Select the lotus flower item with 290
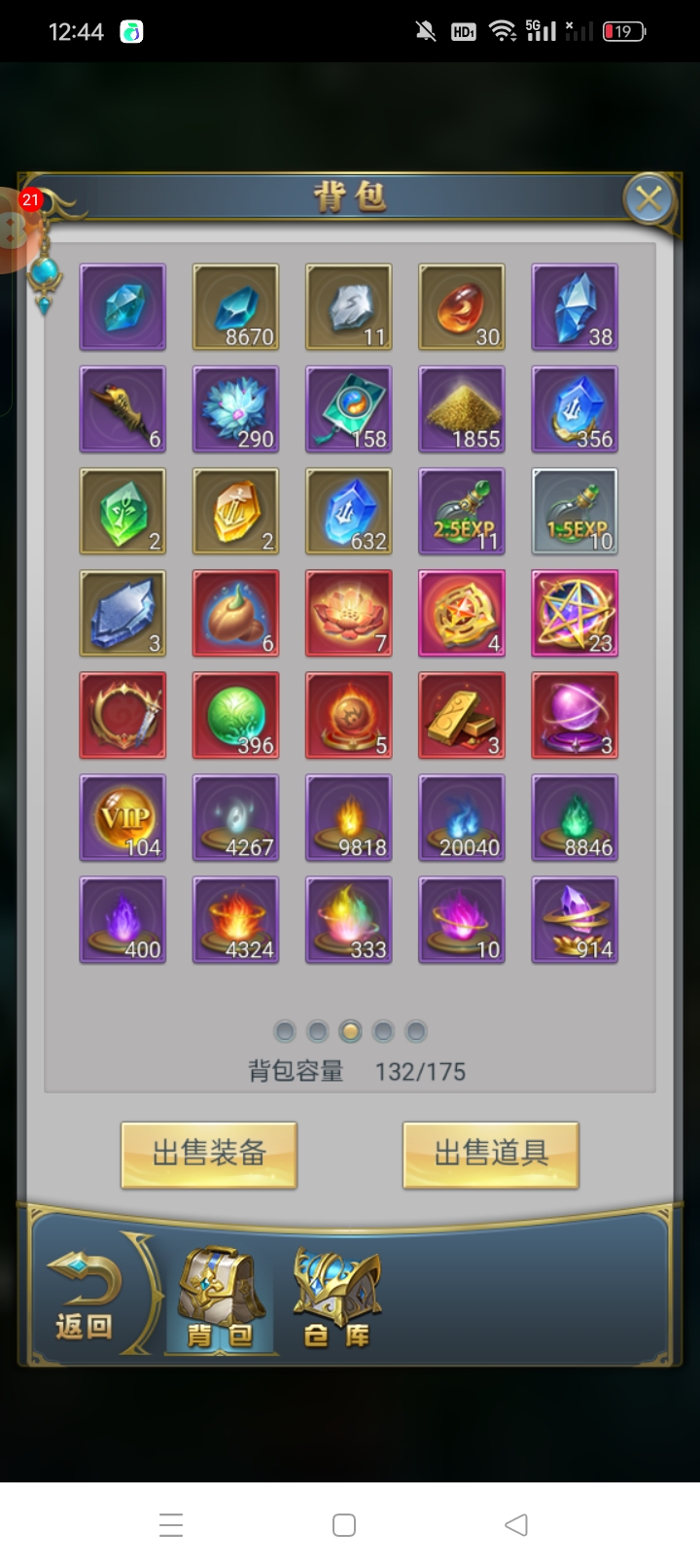The width and height of the screenshot is (700, 1568). (x=236, y=410)
